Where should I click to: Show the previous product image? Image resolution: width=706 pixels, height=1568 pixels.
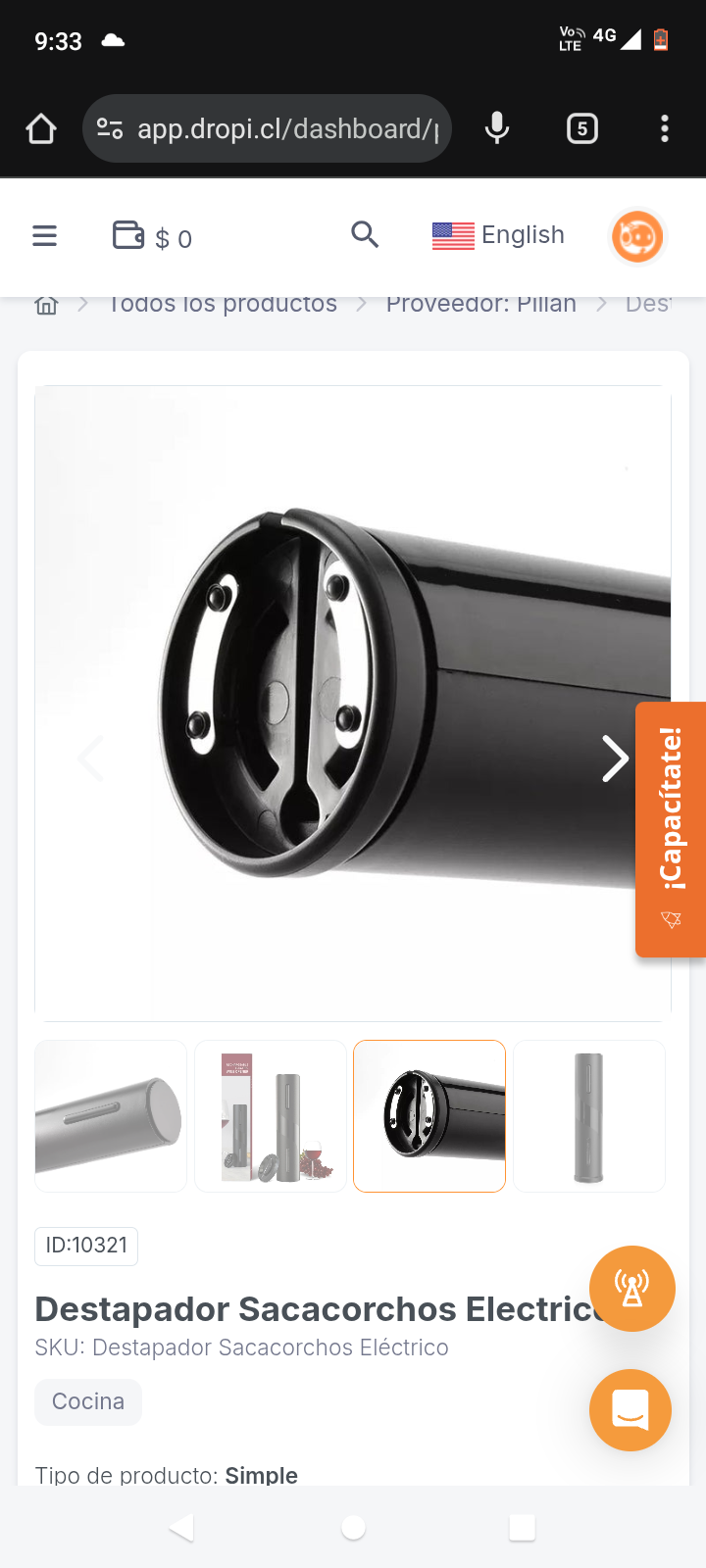click(x=91, y=759)
